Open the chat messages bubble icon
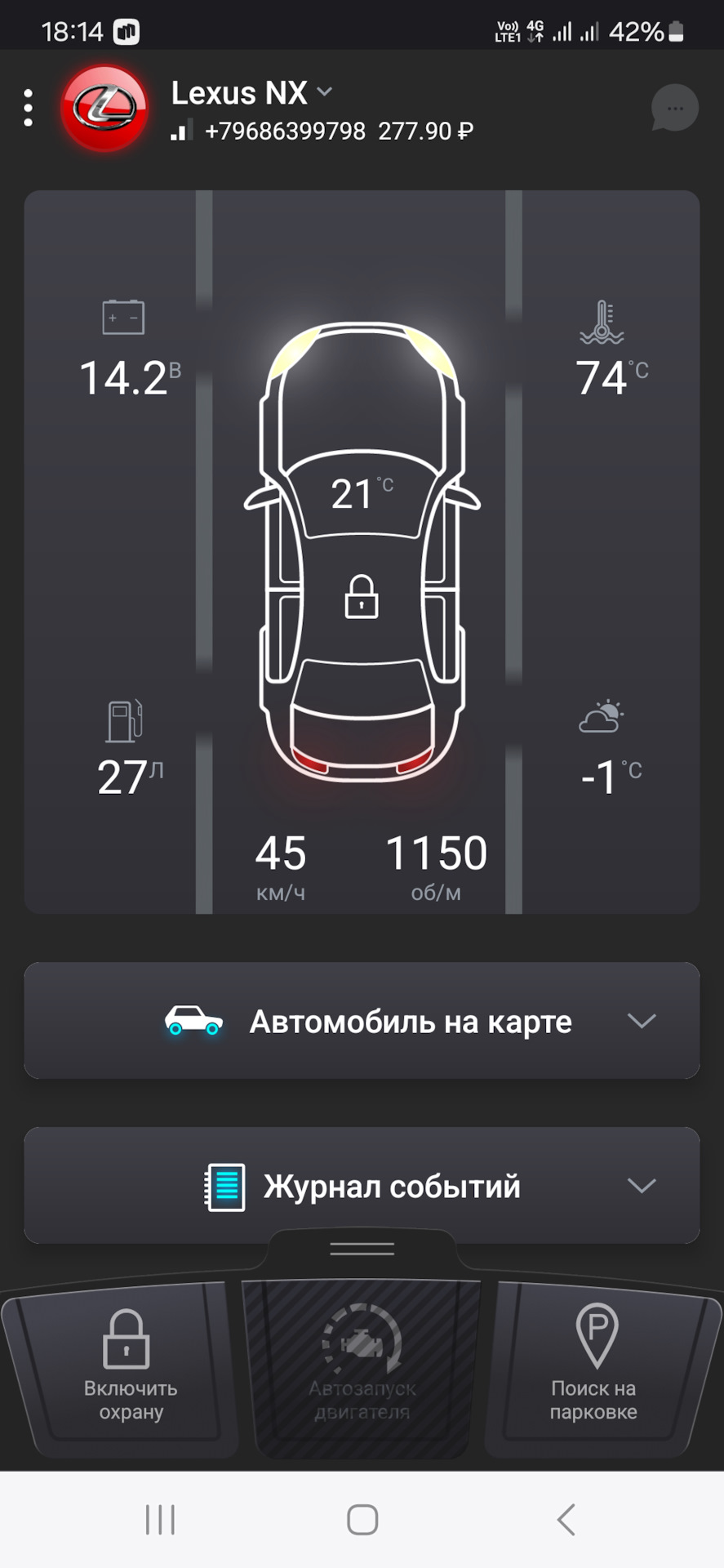Screen dimensions: 724x1568 [x=674, y=108]
